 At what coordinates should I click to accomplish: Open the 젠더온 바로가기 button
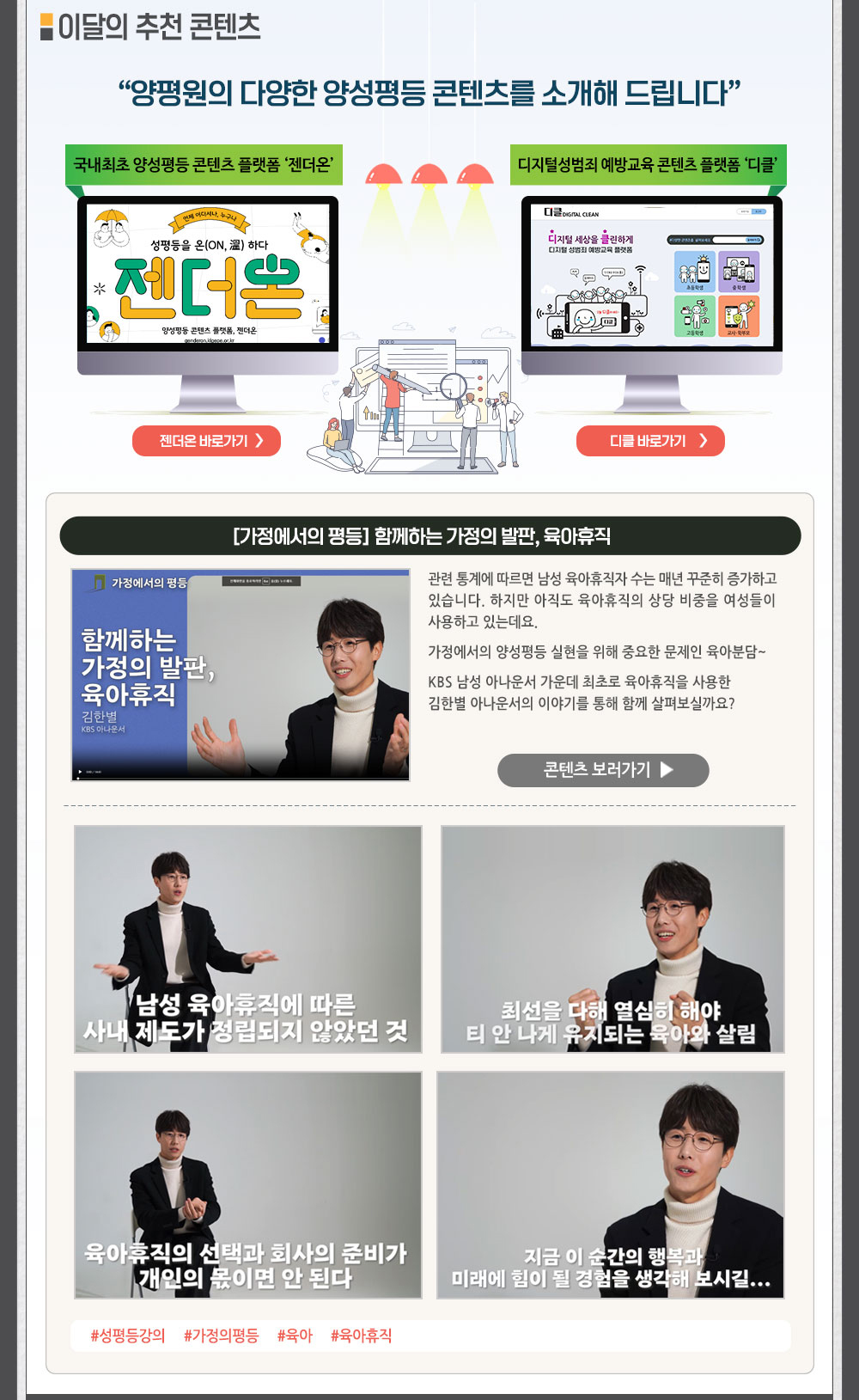pyautogui.click(x=206, y=441)
